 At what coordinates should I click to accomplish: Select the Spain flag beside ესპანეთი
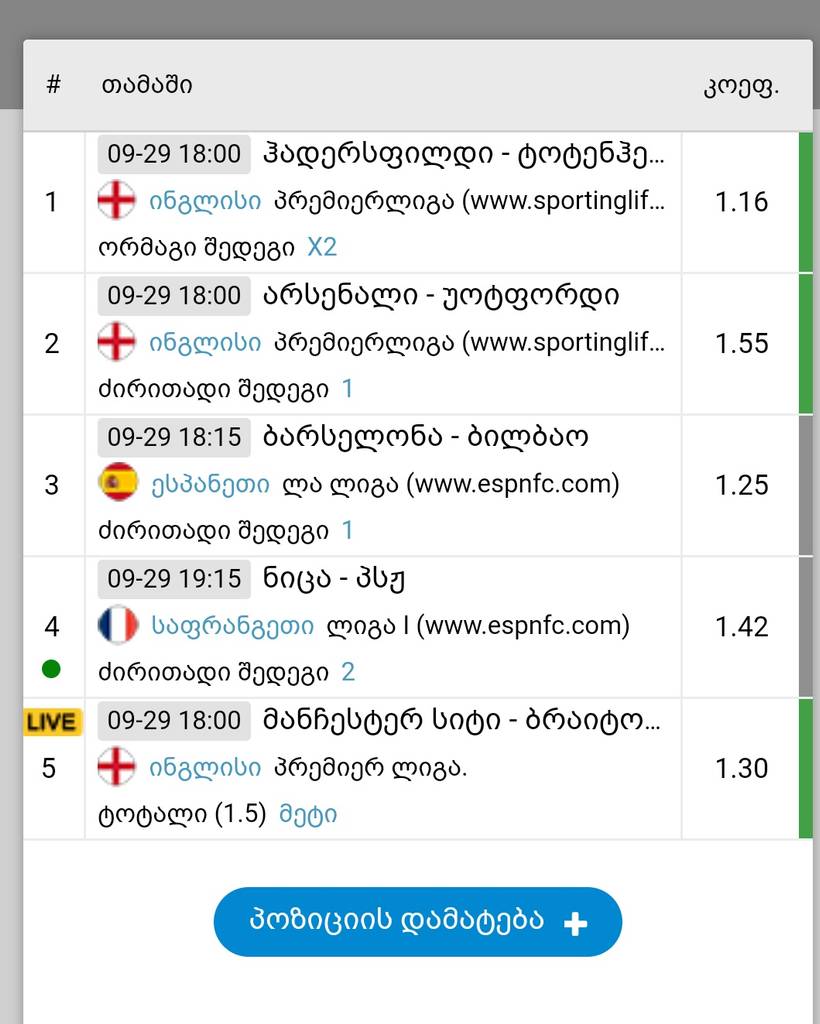pyautogui.click(x=116, y=484)
